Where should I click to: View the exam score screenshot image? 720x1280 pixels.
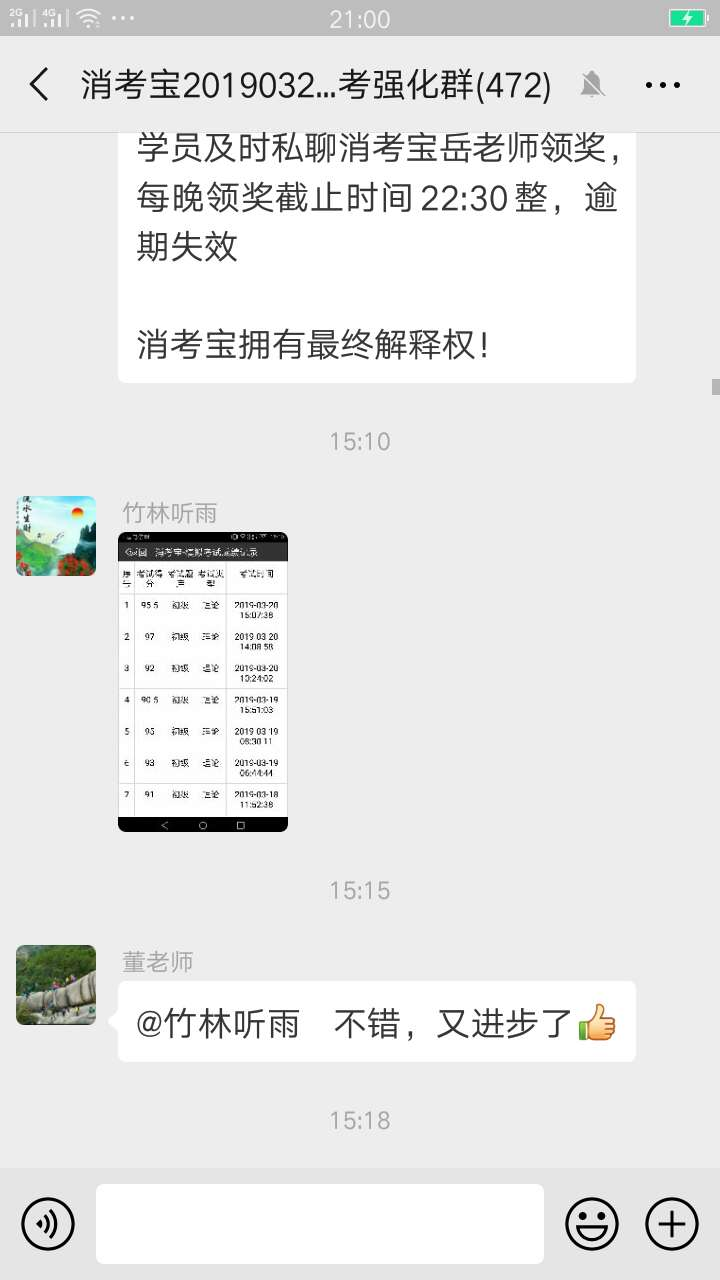pos(203,682)
